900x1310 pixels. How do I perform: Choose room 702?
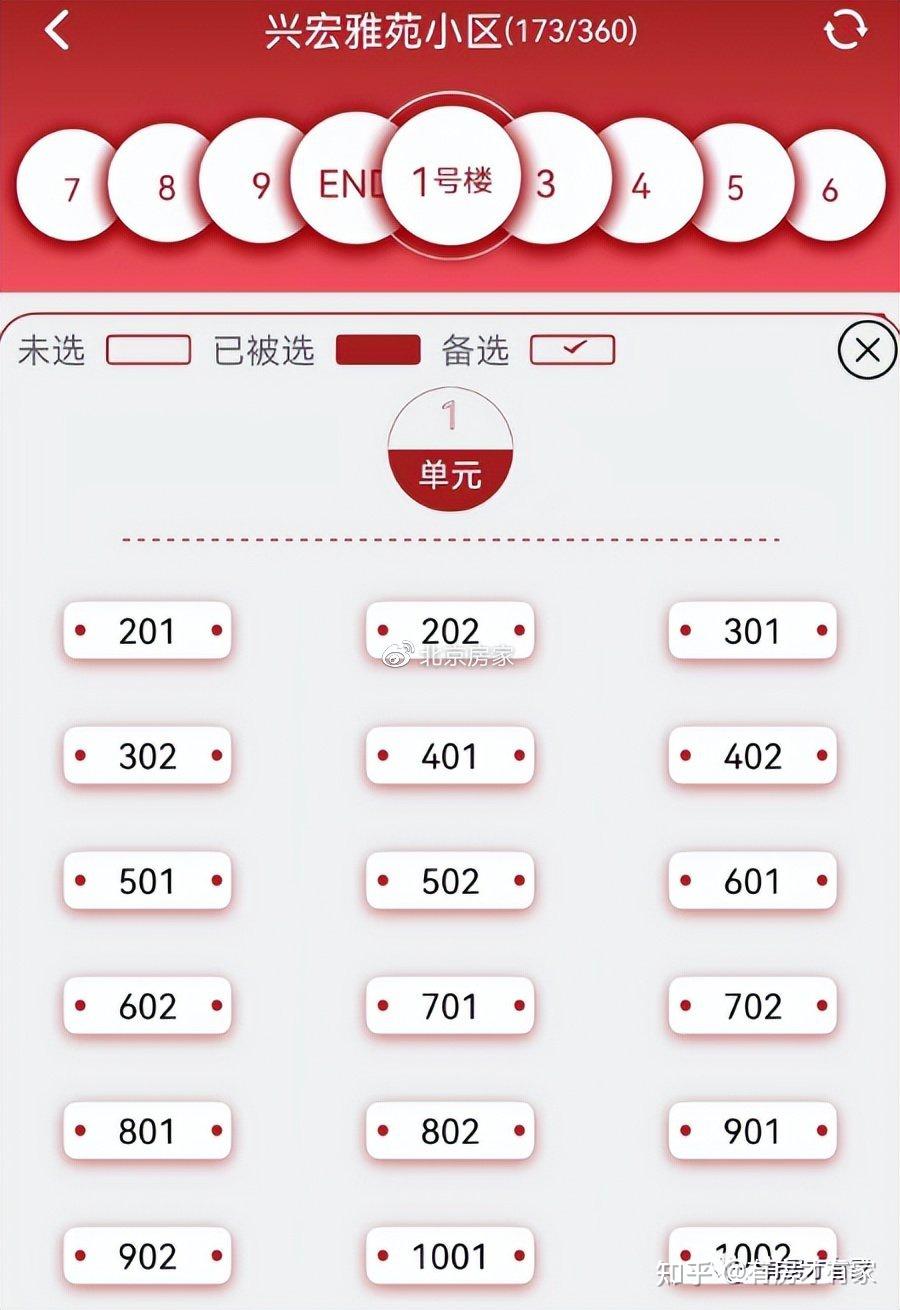(x=752, y=1006)
